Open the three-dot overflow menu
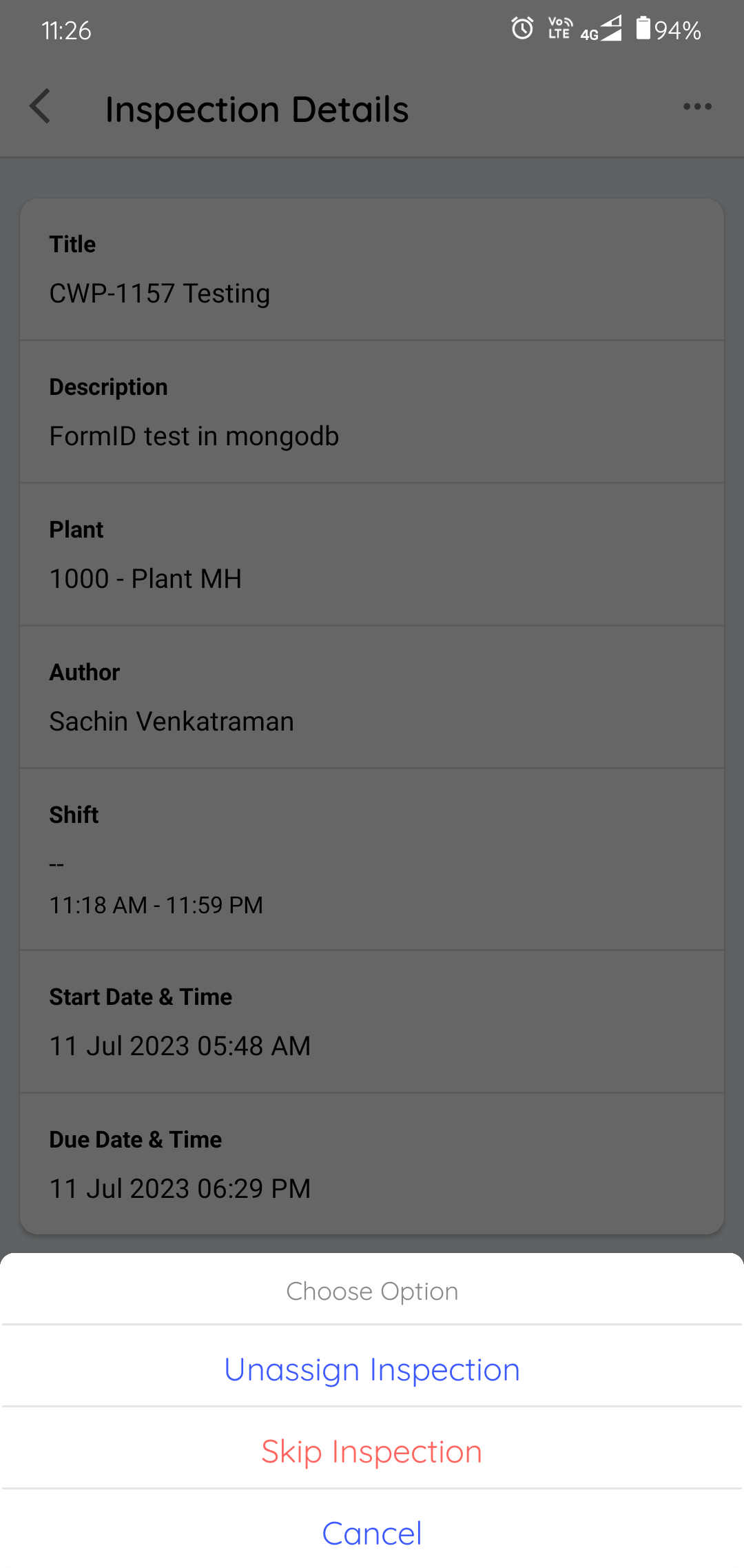 697,107
